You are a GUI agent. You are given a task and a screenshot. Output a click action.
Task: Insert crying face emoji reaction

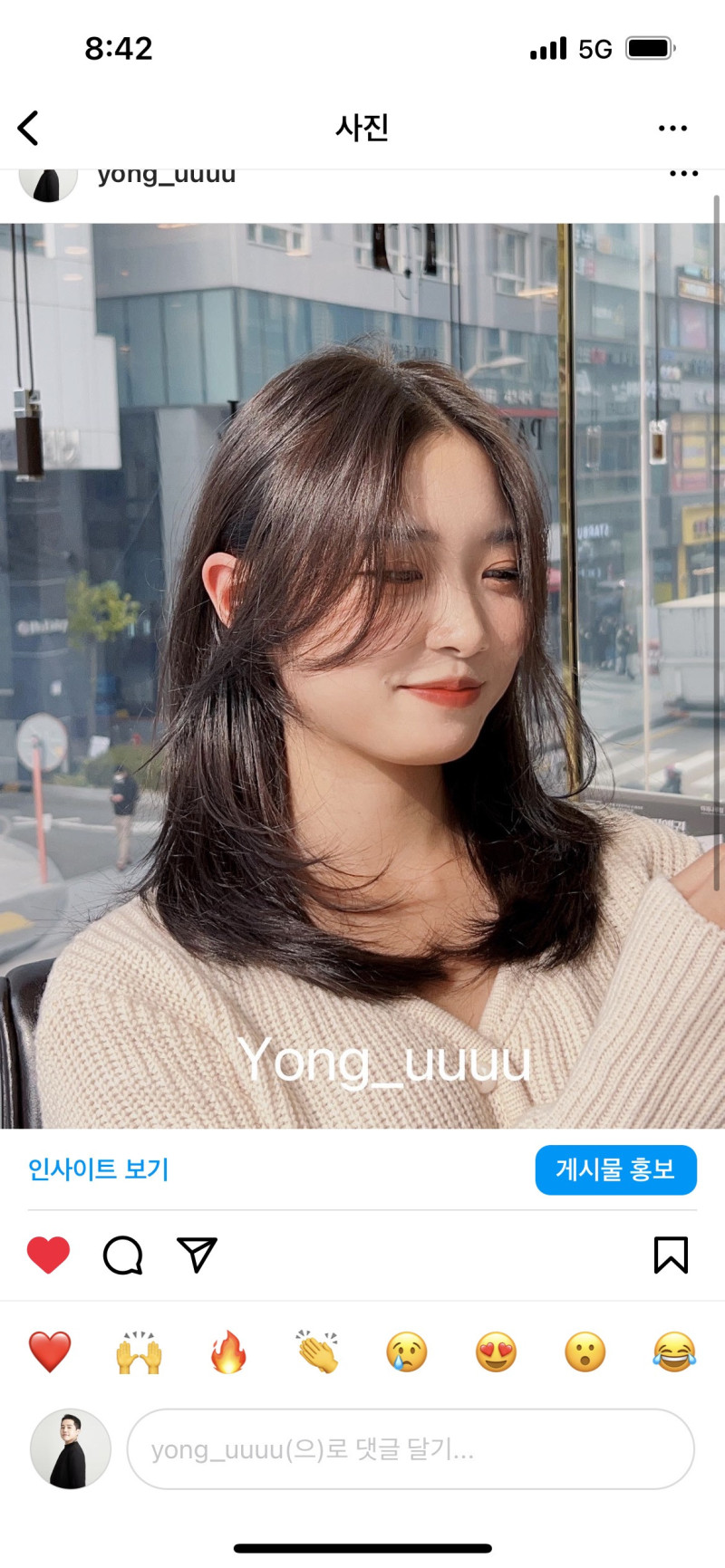point(407,1352)
